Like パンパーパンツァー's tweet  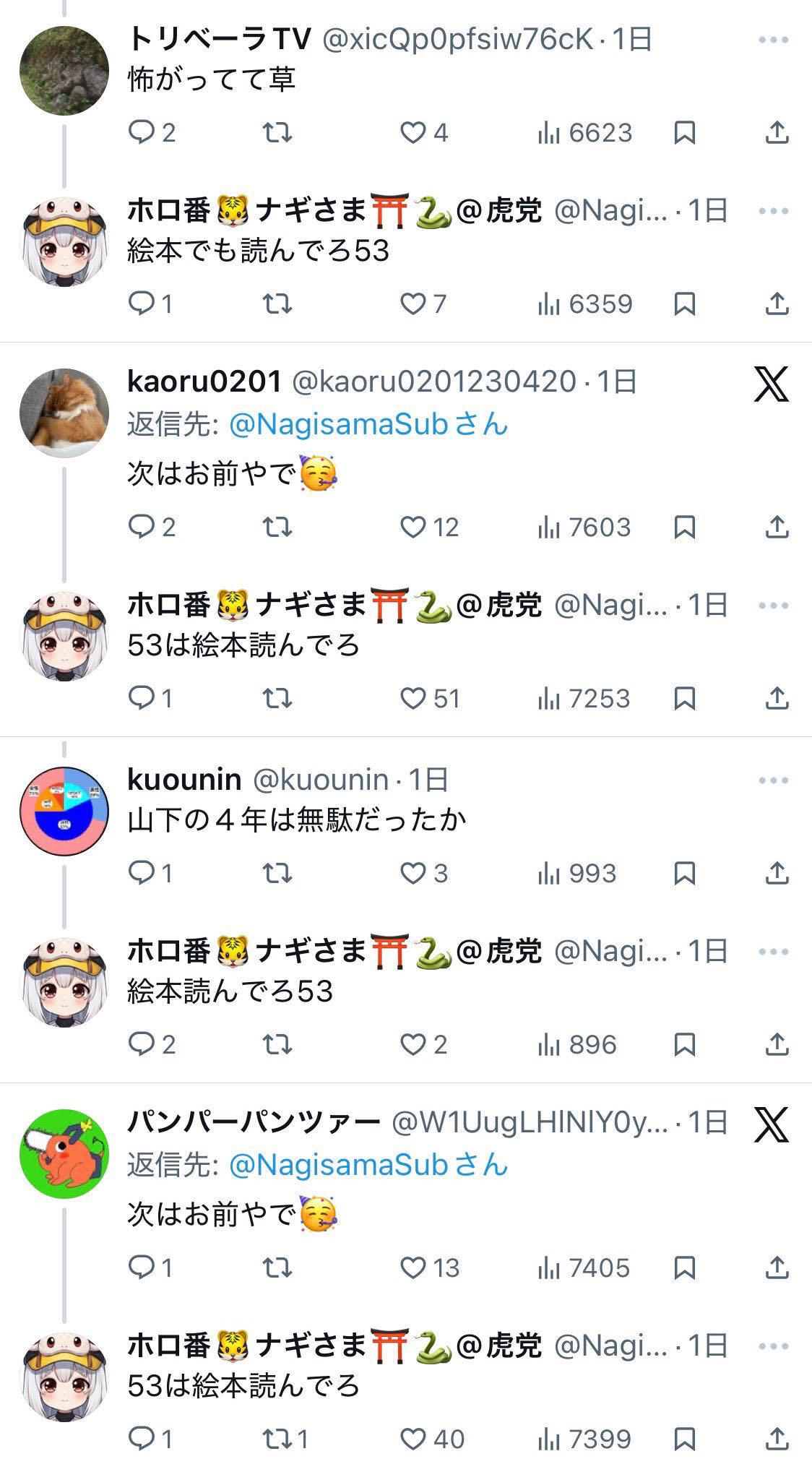coord(413,1268)
